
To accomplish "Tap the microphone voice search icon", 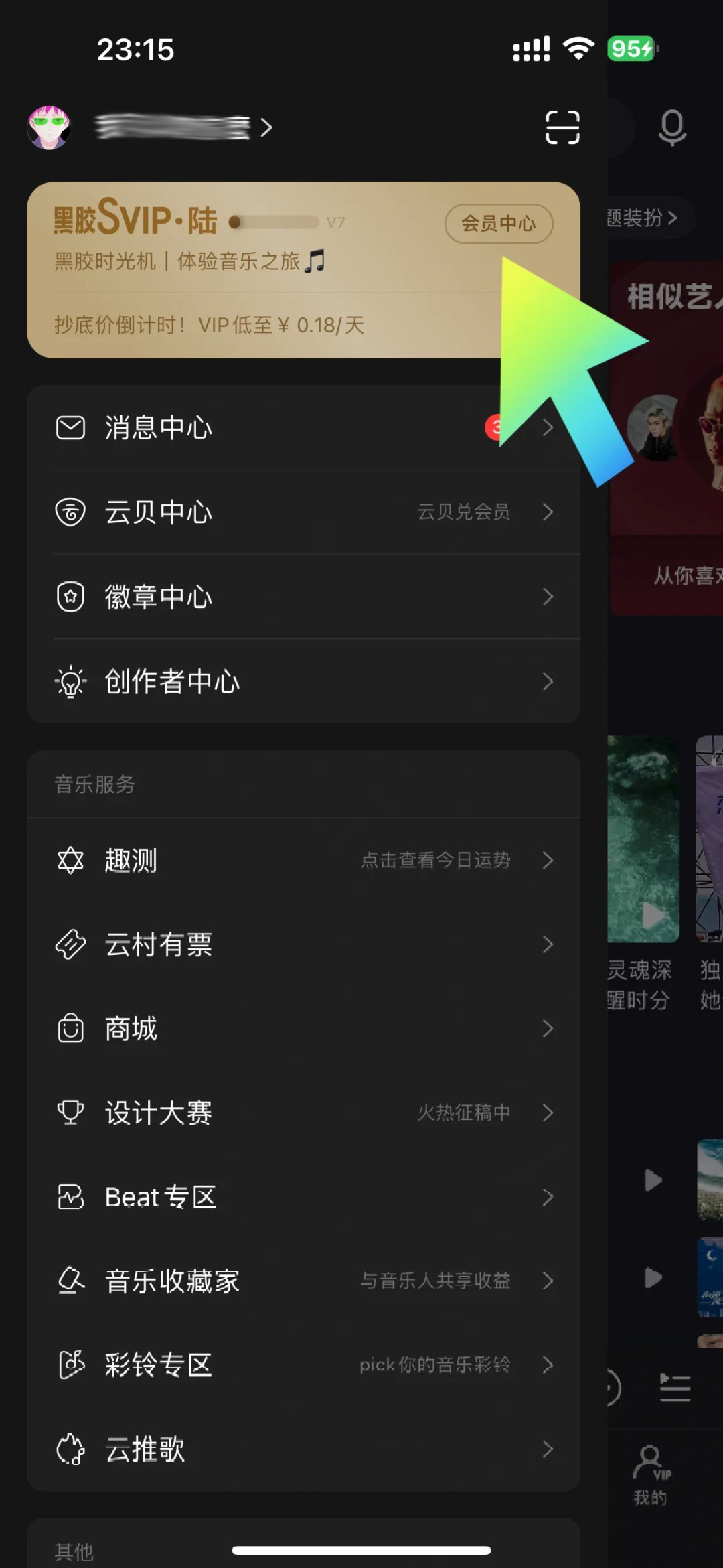I will (672, 127).
